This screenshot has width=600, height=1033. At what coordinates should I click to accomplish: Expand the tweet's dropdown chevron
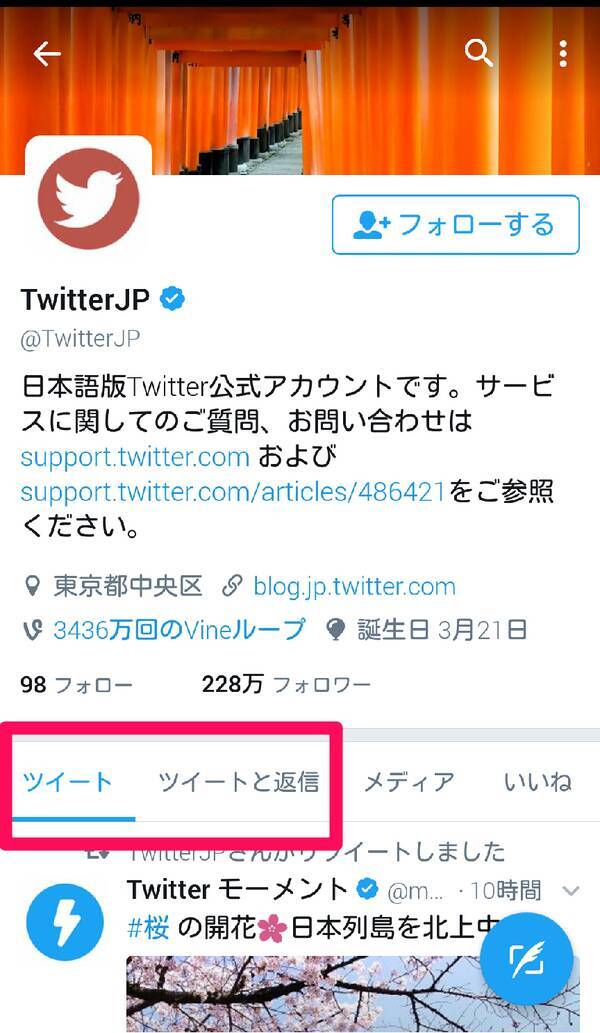(x=571, y=890)
